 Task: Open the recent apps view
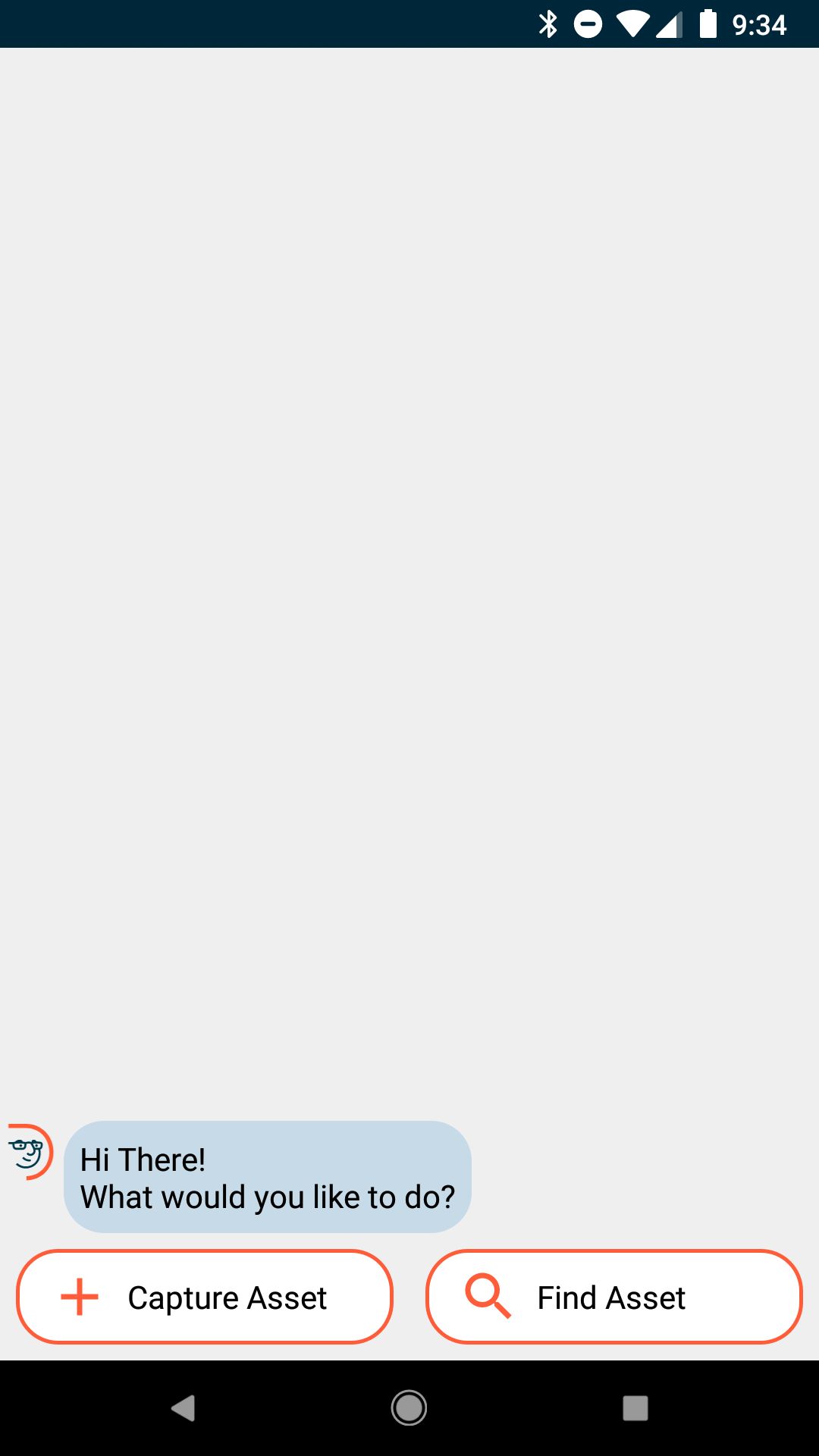(635, 1408)
